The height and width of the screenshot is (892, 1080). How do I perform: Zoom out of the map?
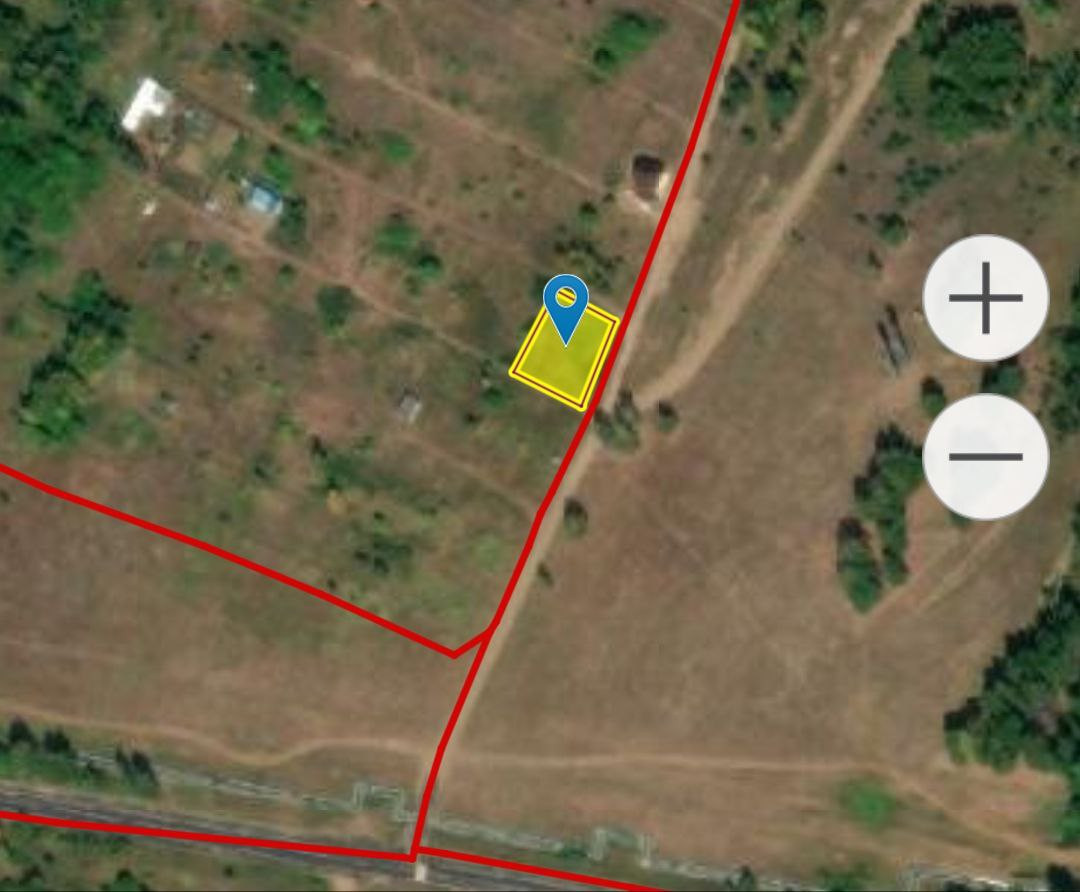coord(985,457)
